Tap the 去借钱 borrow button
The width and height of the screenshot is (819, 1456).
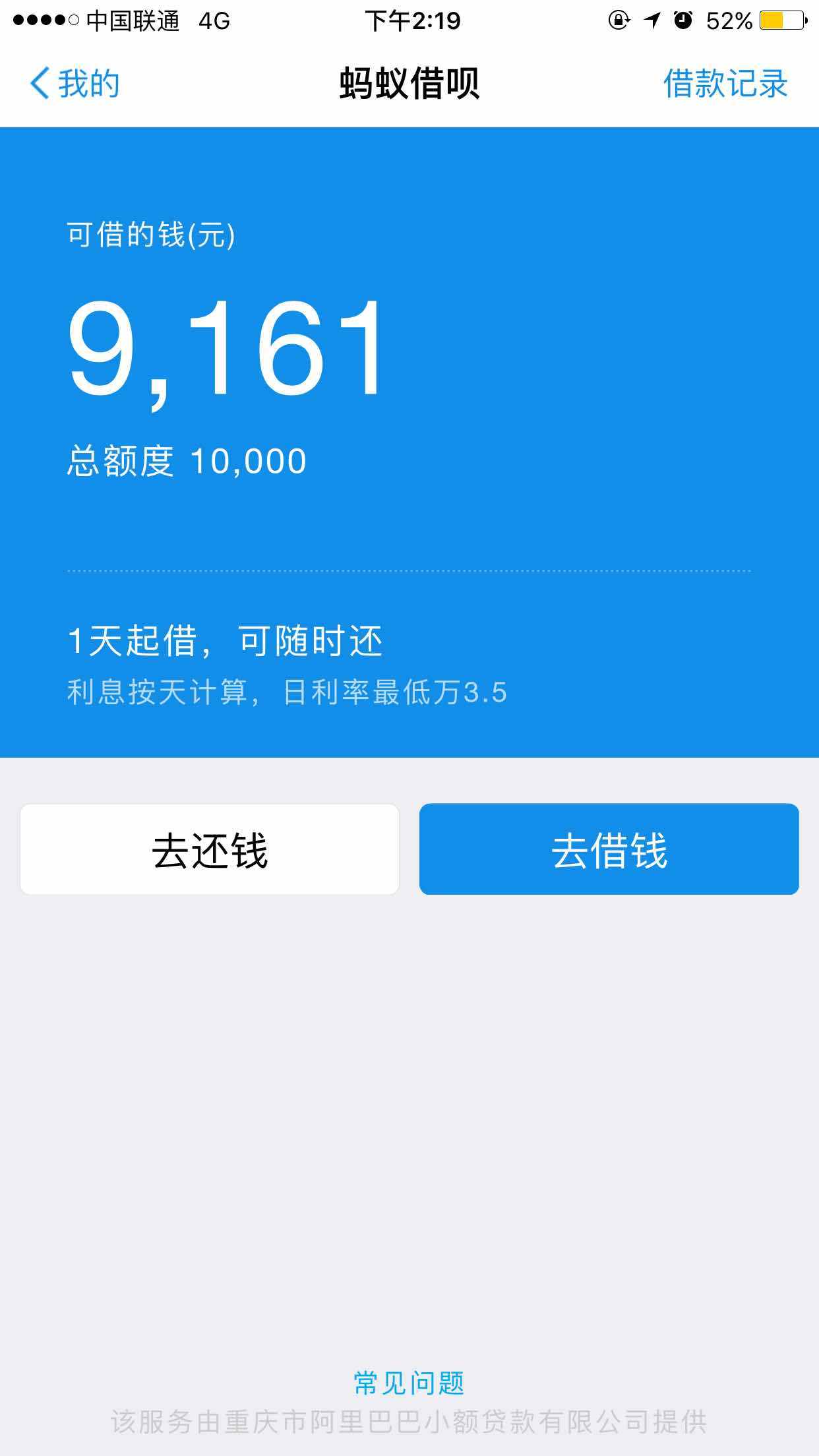tap(609, 849)
